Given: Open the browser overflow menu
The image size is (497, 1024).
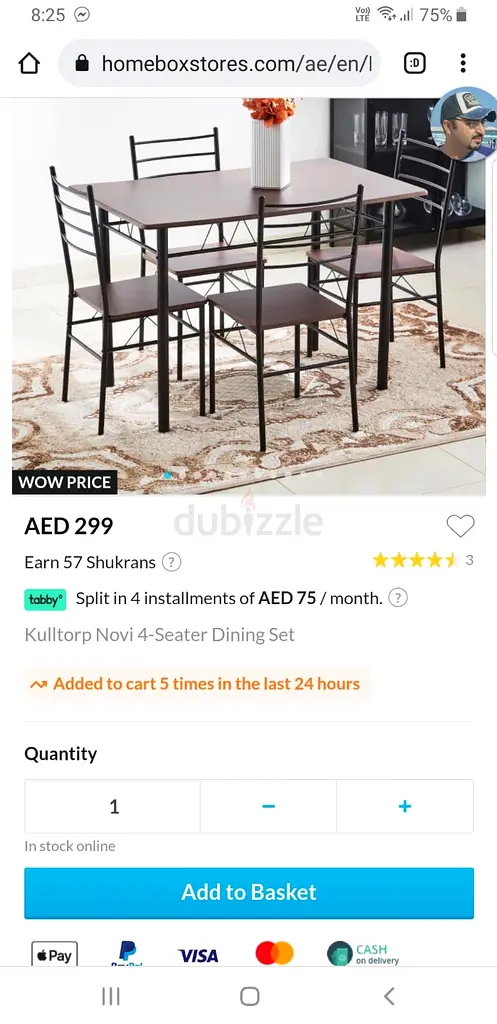Looking at the screenshot, I should [463, 63].
